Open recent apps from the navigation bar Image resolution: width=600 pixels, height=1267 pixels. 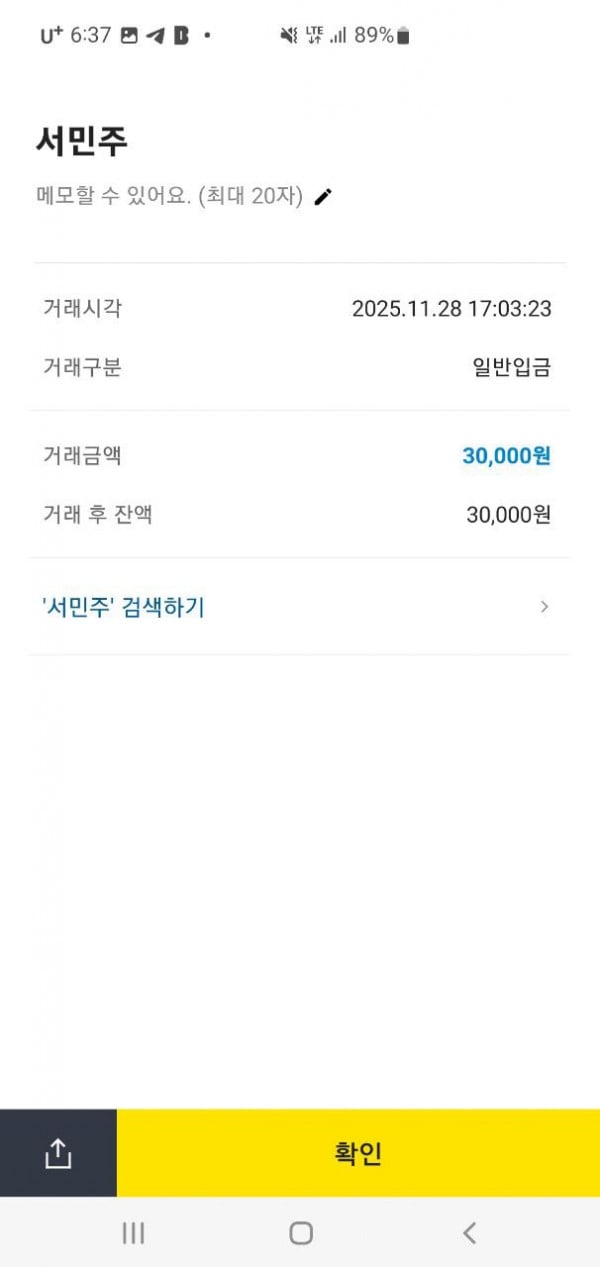(x=133, y=1233)
